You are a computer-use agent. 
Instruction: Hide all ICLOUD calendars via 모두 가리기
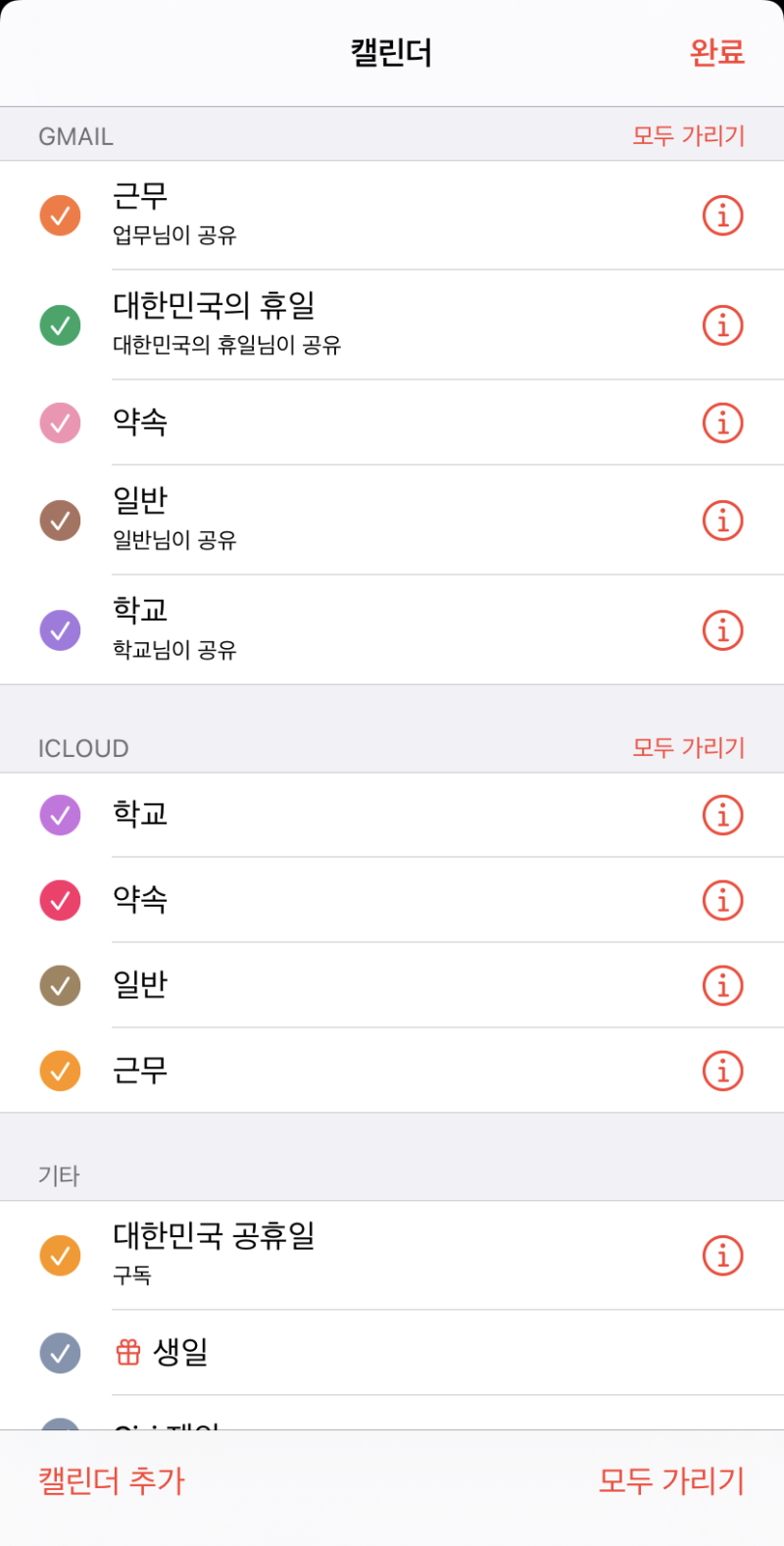point(689,748)
